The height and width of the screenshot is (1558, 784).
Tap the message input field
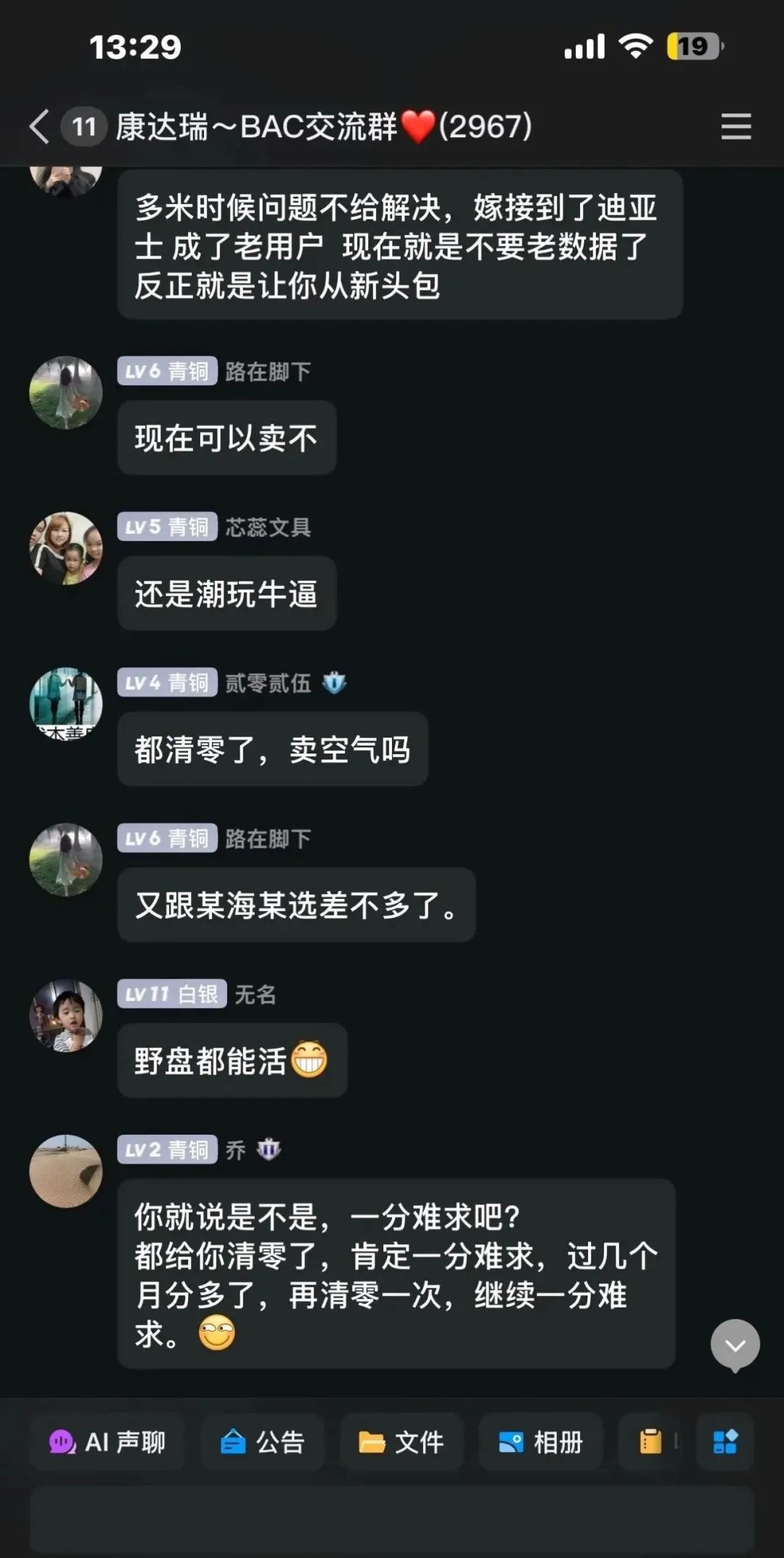pos(392,1519)
